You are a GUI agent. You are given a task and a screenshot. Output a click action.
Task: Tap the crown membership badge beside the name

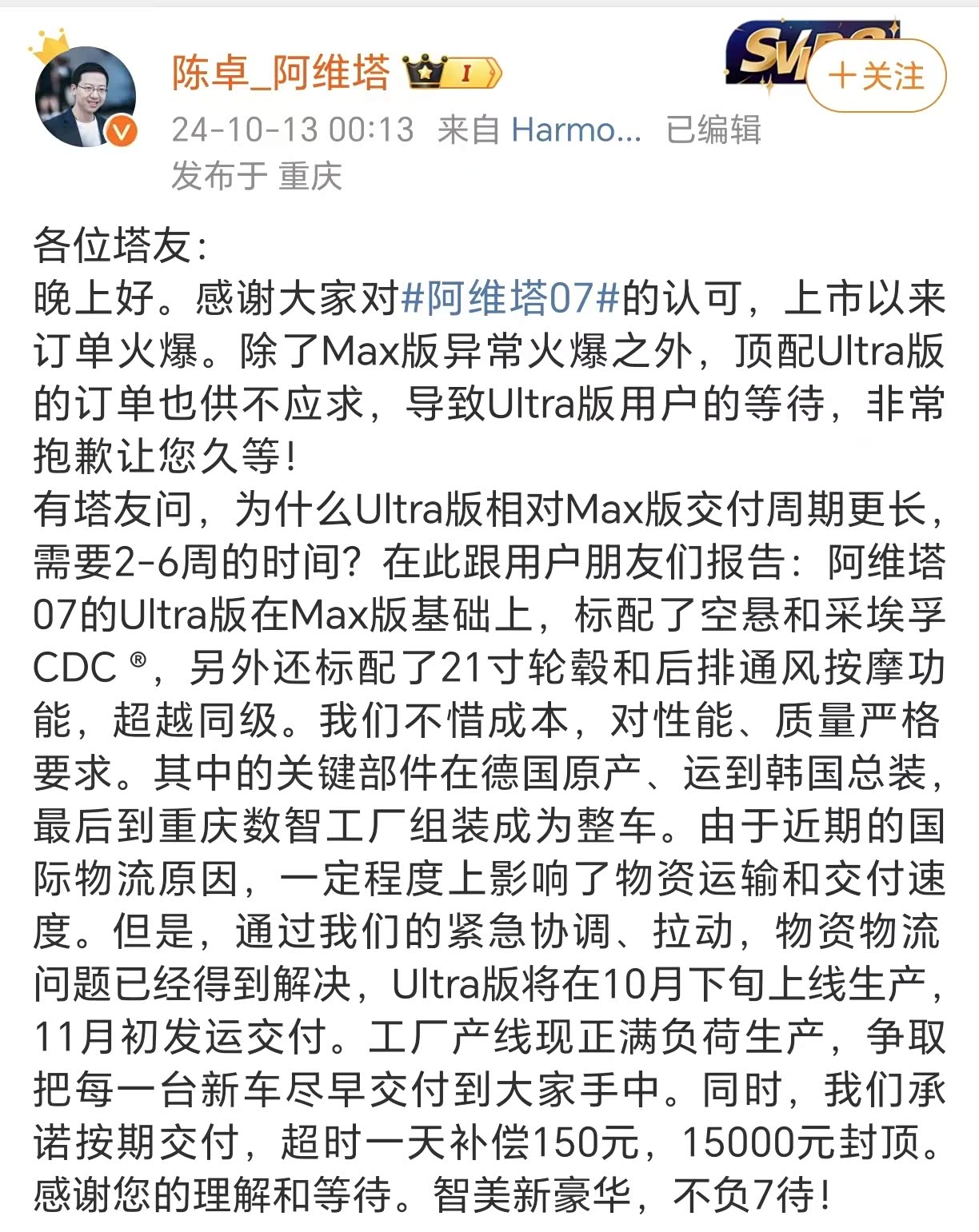(x=453, y=74)
